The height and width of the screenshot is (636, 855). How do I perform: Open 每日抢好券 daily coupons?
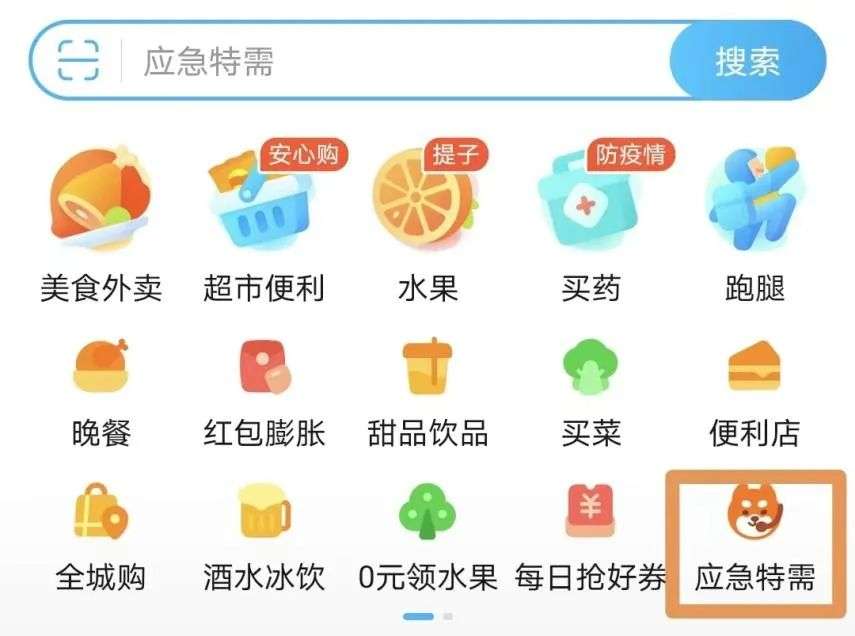pos(591,537)
